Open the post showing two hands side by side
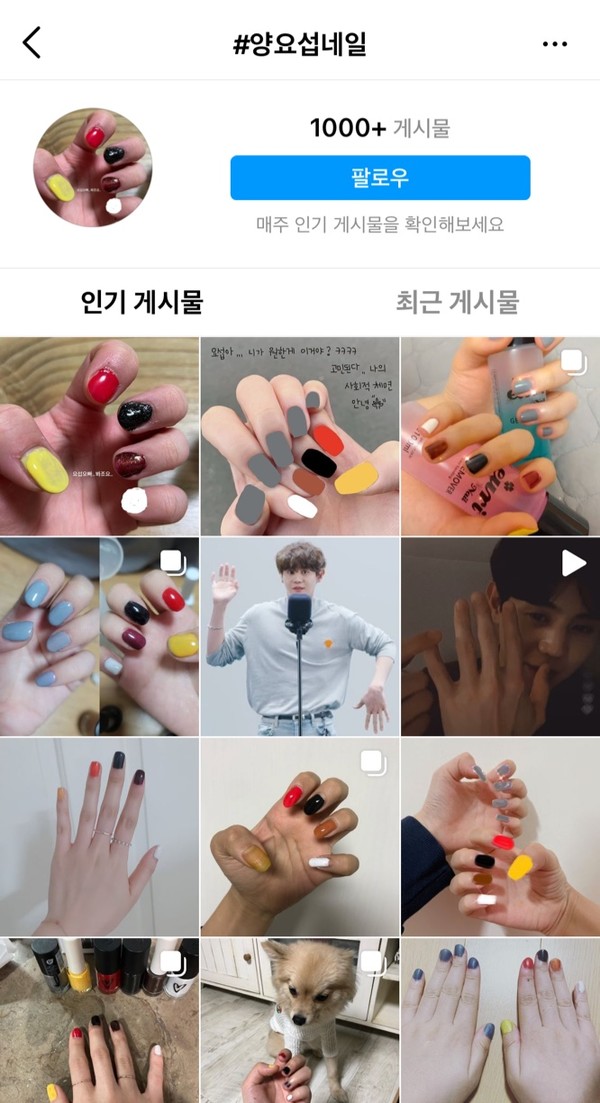This screenshot has height=1103, width=600. point(500,1020)
